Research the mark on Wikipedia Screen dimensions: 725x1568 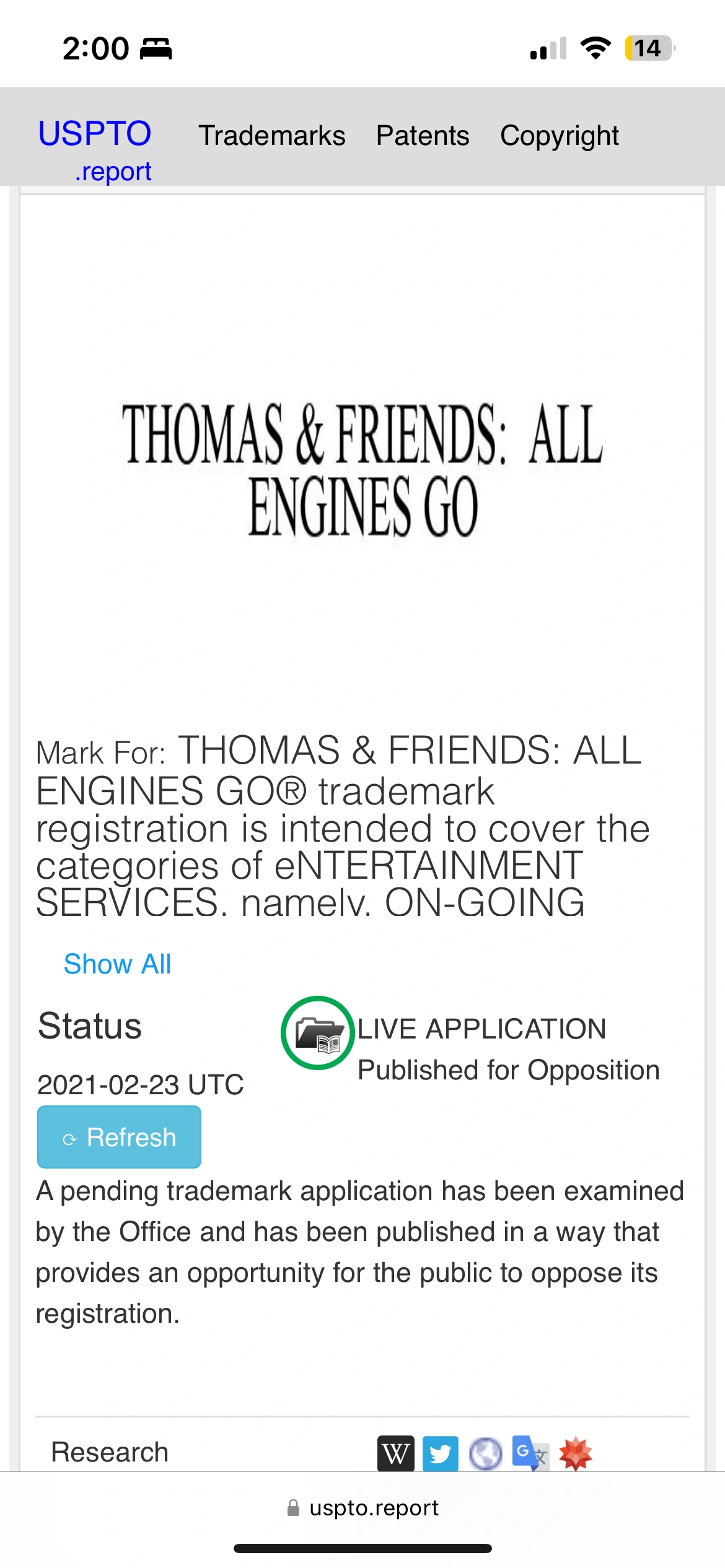click(395, 1453)
